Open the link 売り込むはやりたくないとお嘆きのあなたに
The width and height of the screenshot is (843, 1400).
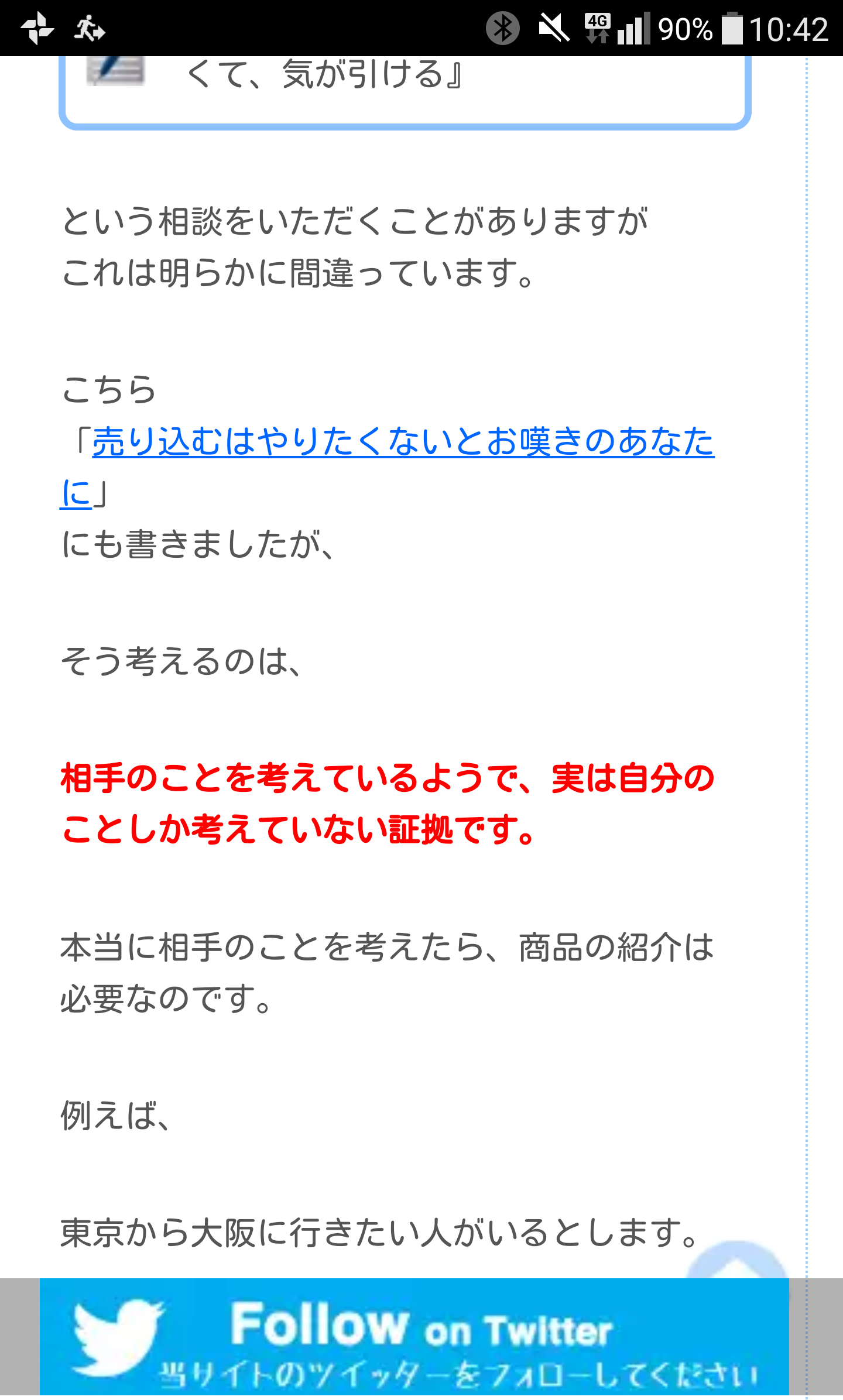coord(403,442)
